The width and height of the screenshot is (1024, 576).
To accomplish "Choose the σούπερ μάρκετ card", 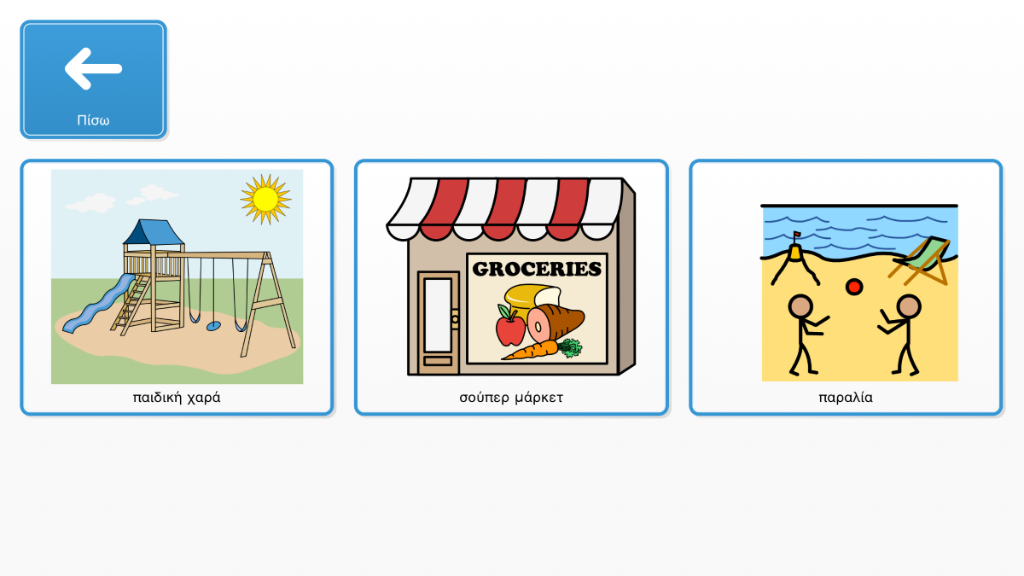I will (x=511, y=287).
